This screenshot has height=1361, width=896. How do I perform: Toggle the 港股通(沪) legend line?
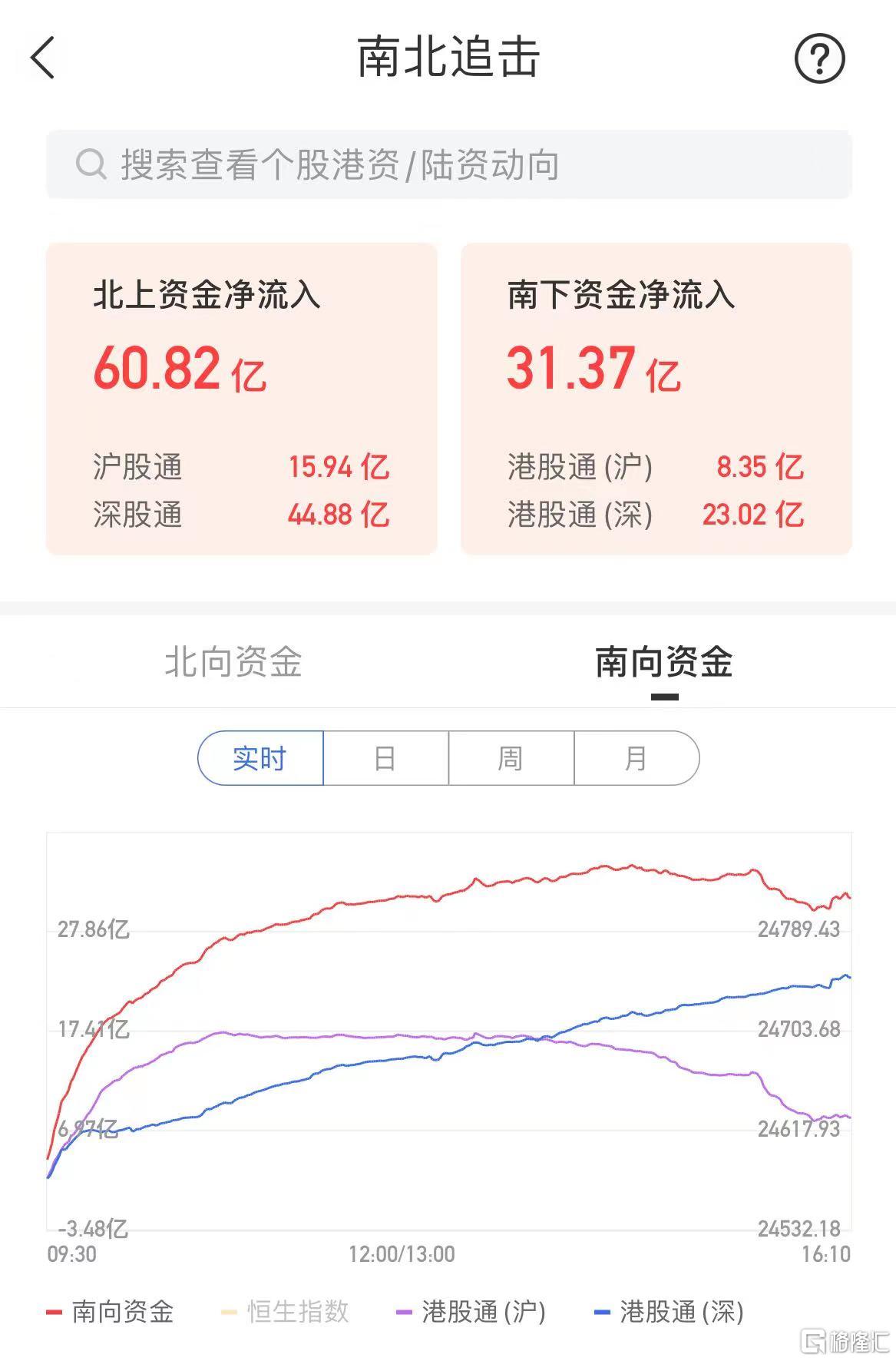tap(471, 1311)
